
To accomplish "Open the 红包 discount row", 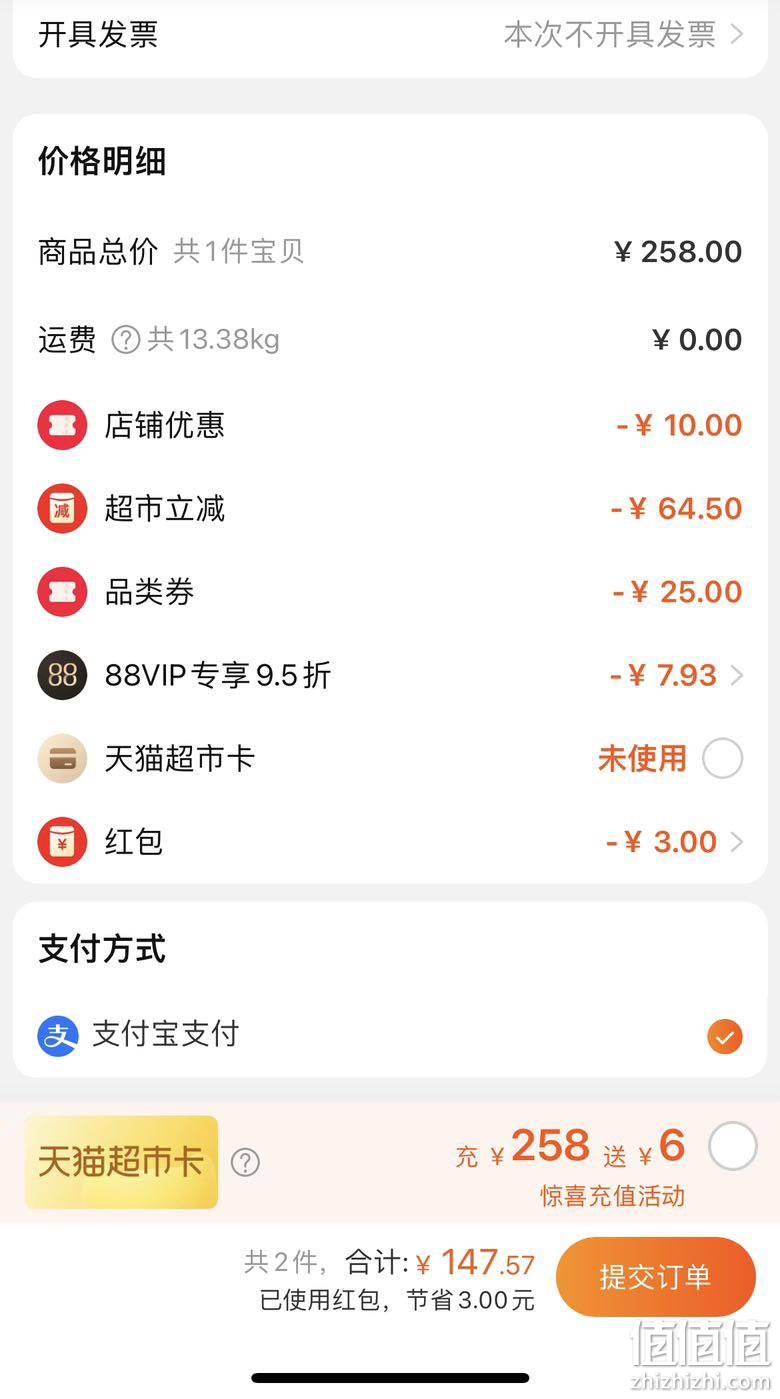I will pos(390,842).
